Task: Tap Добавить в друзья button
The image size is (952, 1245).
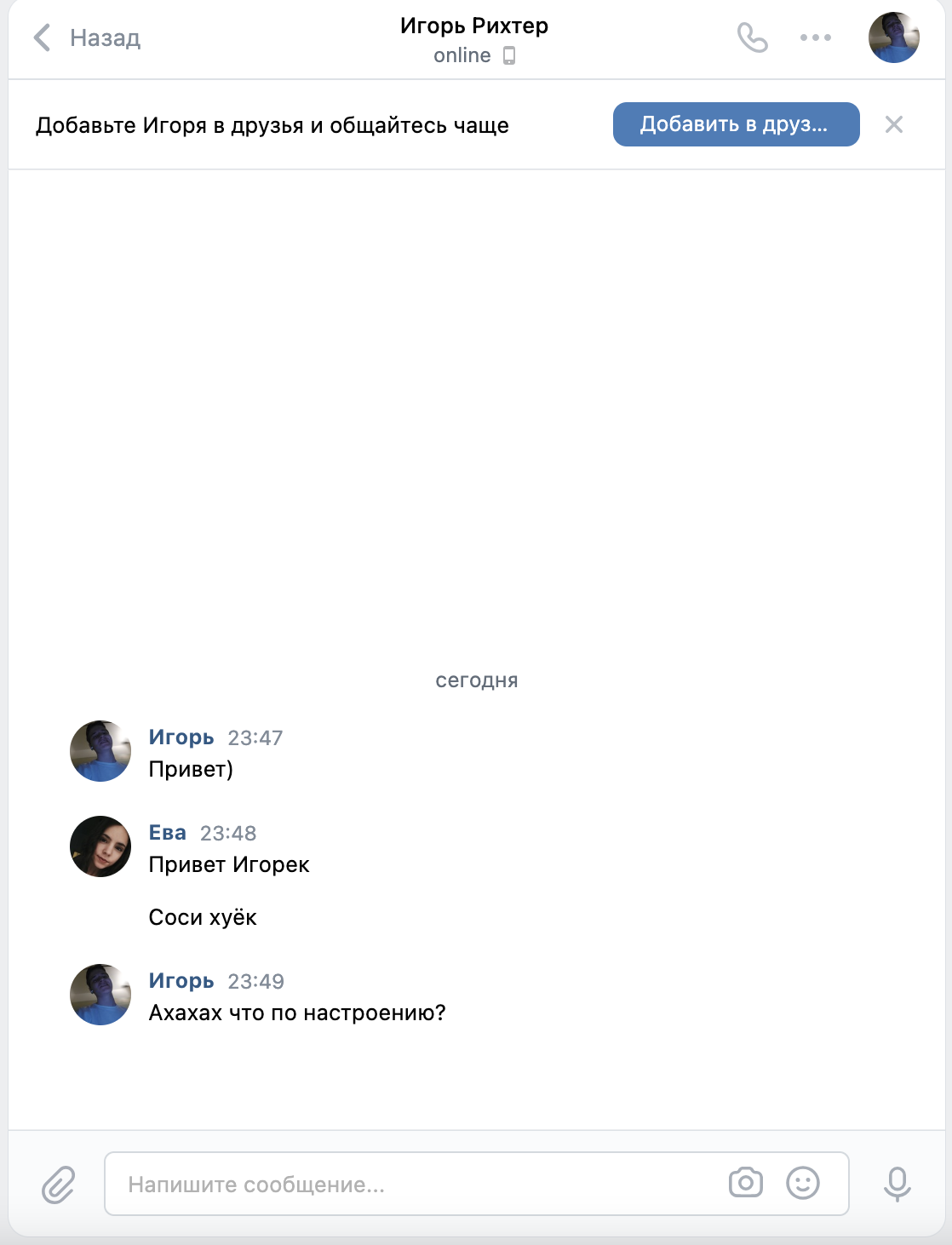Action: pyautogui.click(x=736, y=124)
